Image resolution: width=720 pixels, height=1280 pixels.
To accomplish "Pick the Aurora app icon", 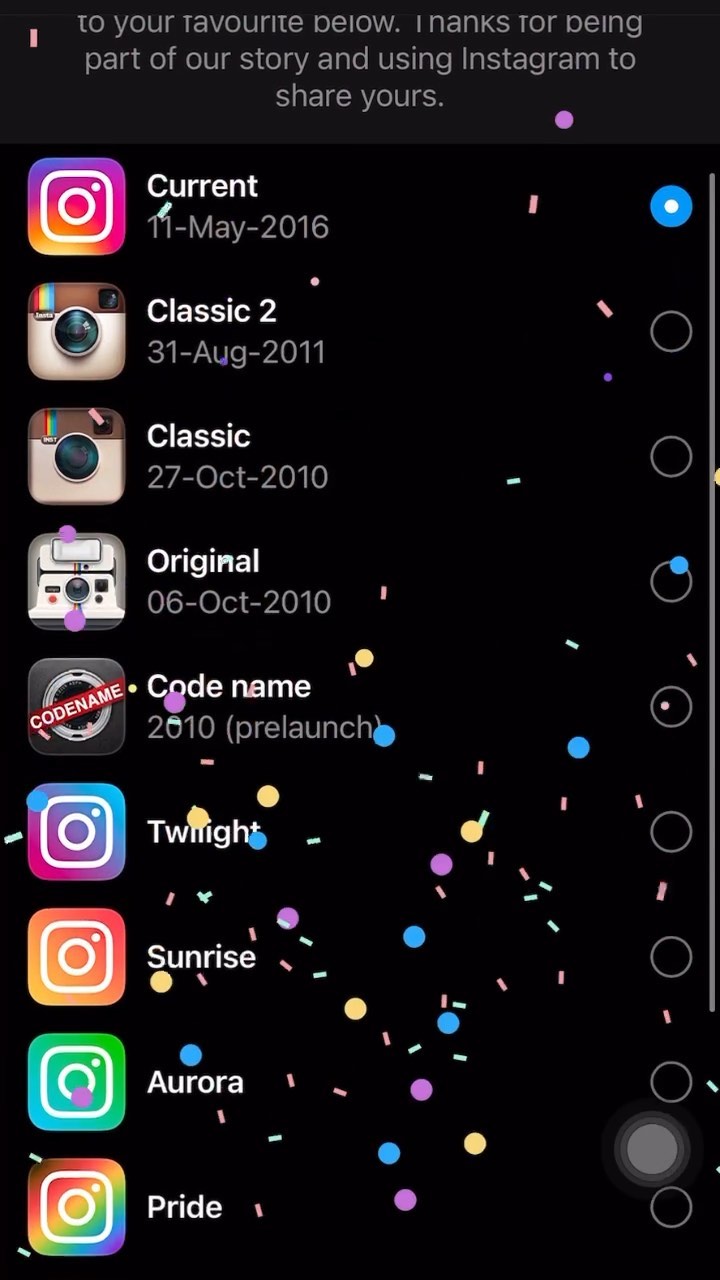I will 670,1080.
